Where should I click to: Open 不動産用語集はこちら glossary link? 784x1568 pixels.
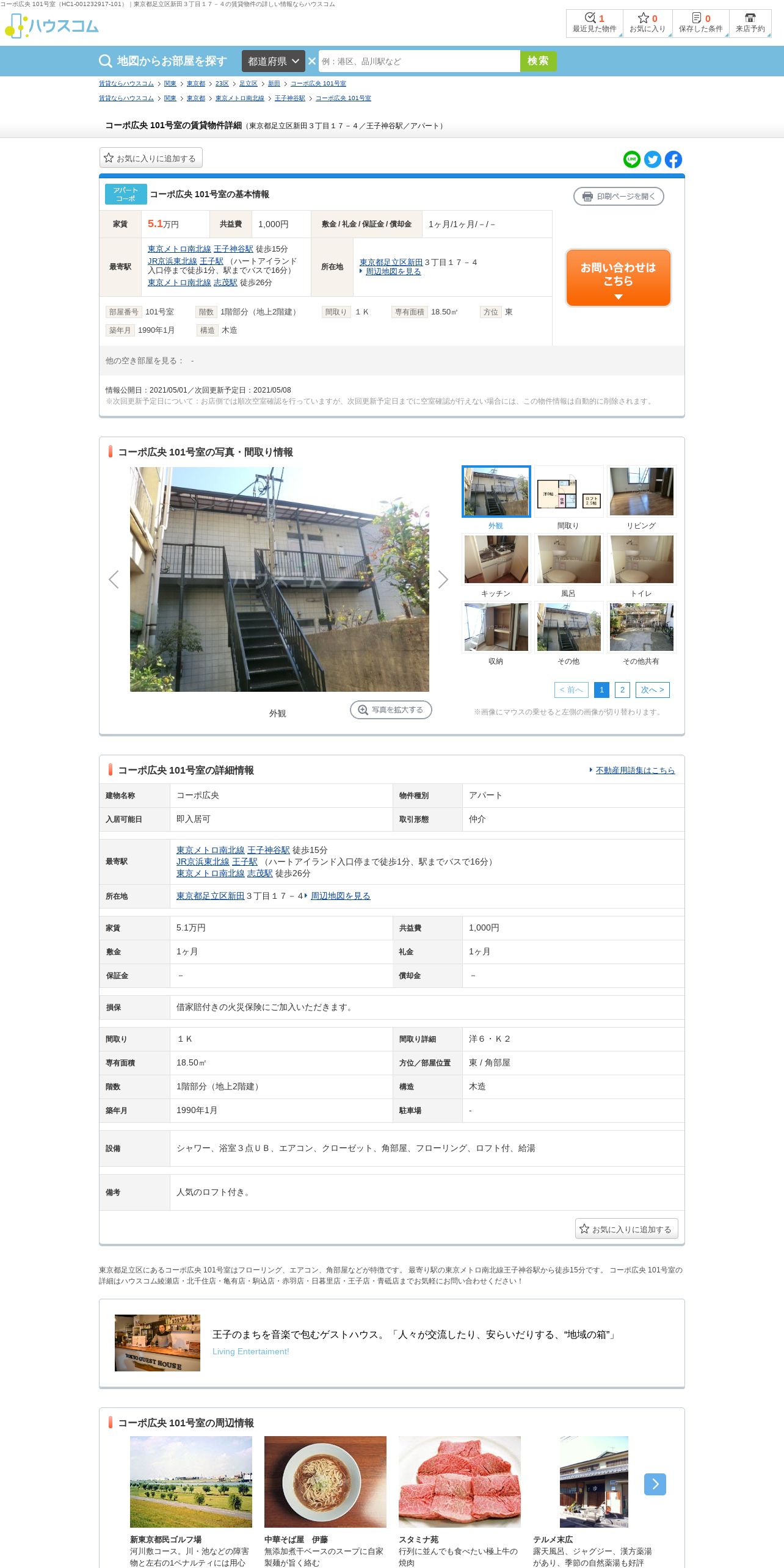[635, 770]
